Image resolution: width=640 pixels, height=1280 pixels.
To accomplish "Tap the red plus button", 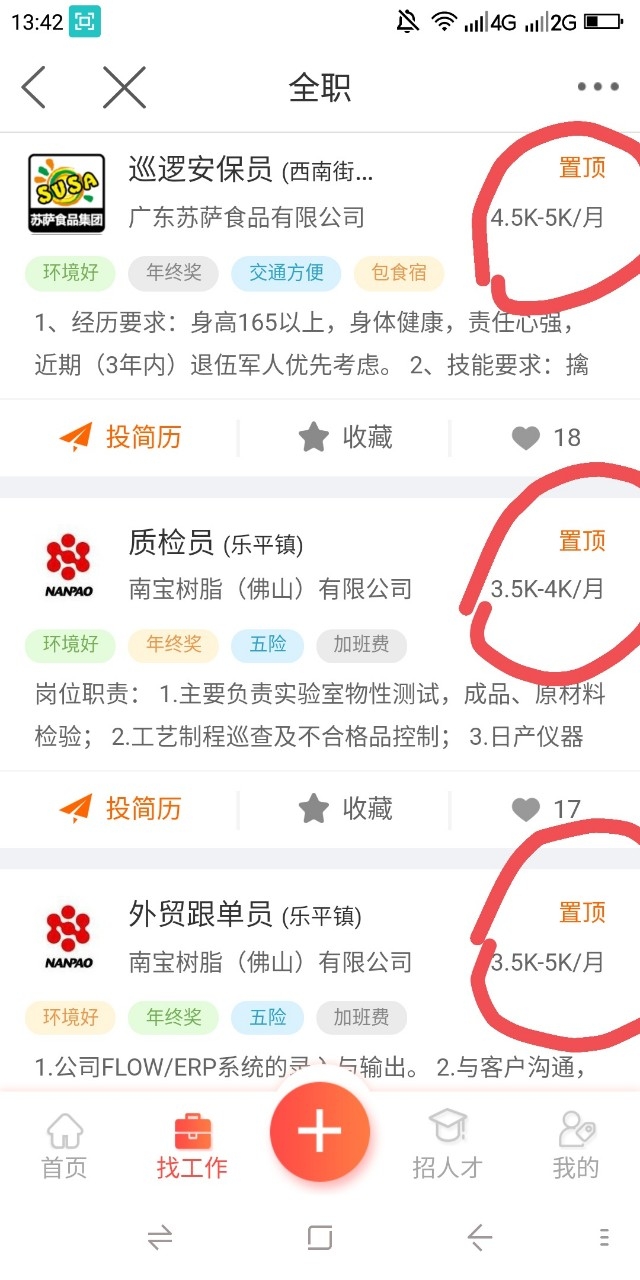I will [x=320, y=1131].
